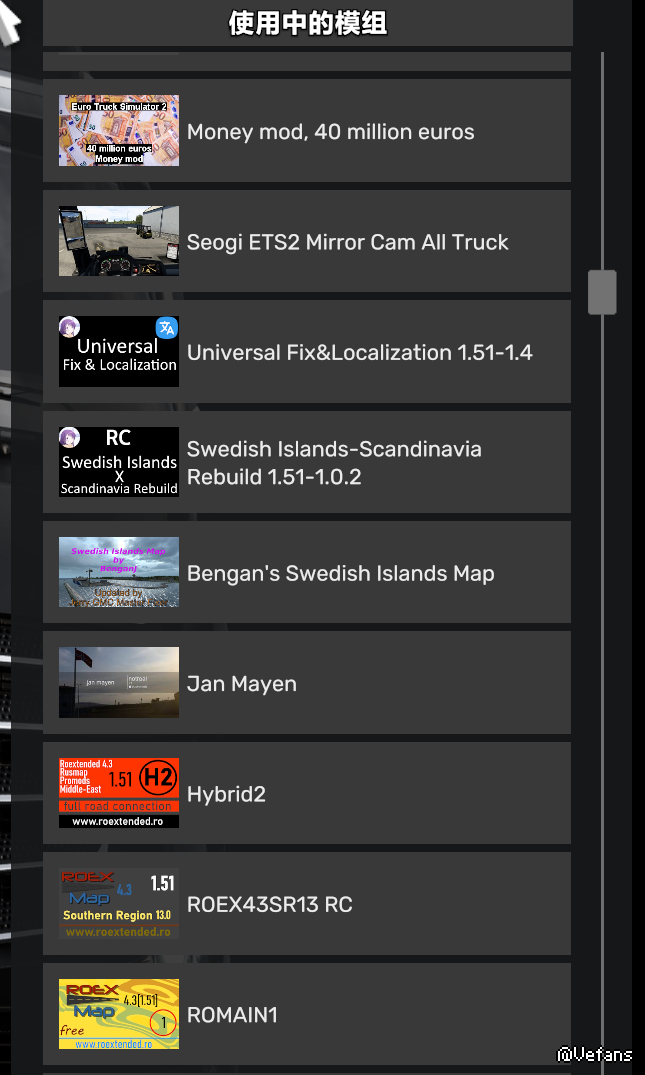The width and height of the screenshot is (645, 1075).
Task: Select the Jan Mayen mod
Action: coord(306,683)
